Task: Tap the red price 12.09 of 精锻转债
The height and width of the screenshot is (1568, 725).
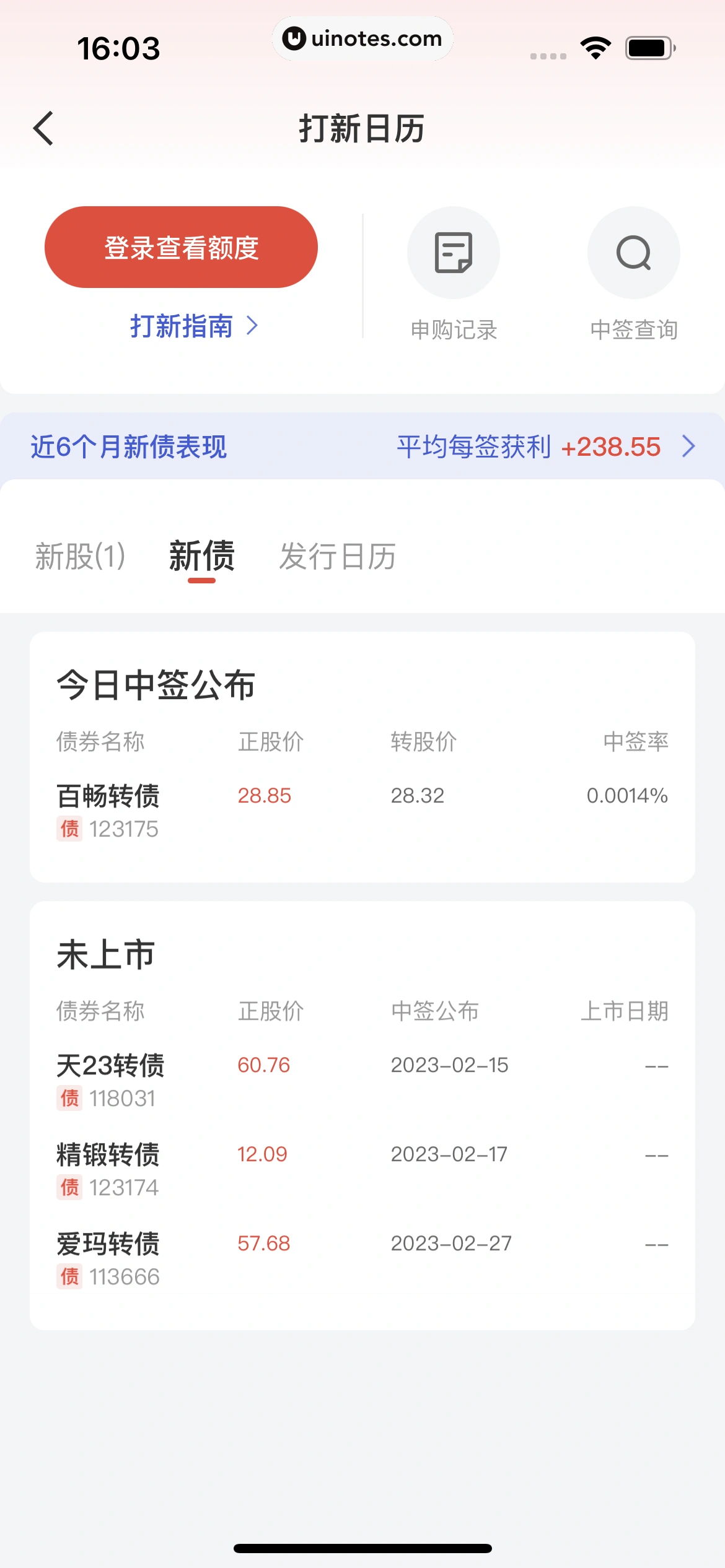Action: [x=263, y=1153]
